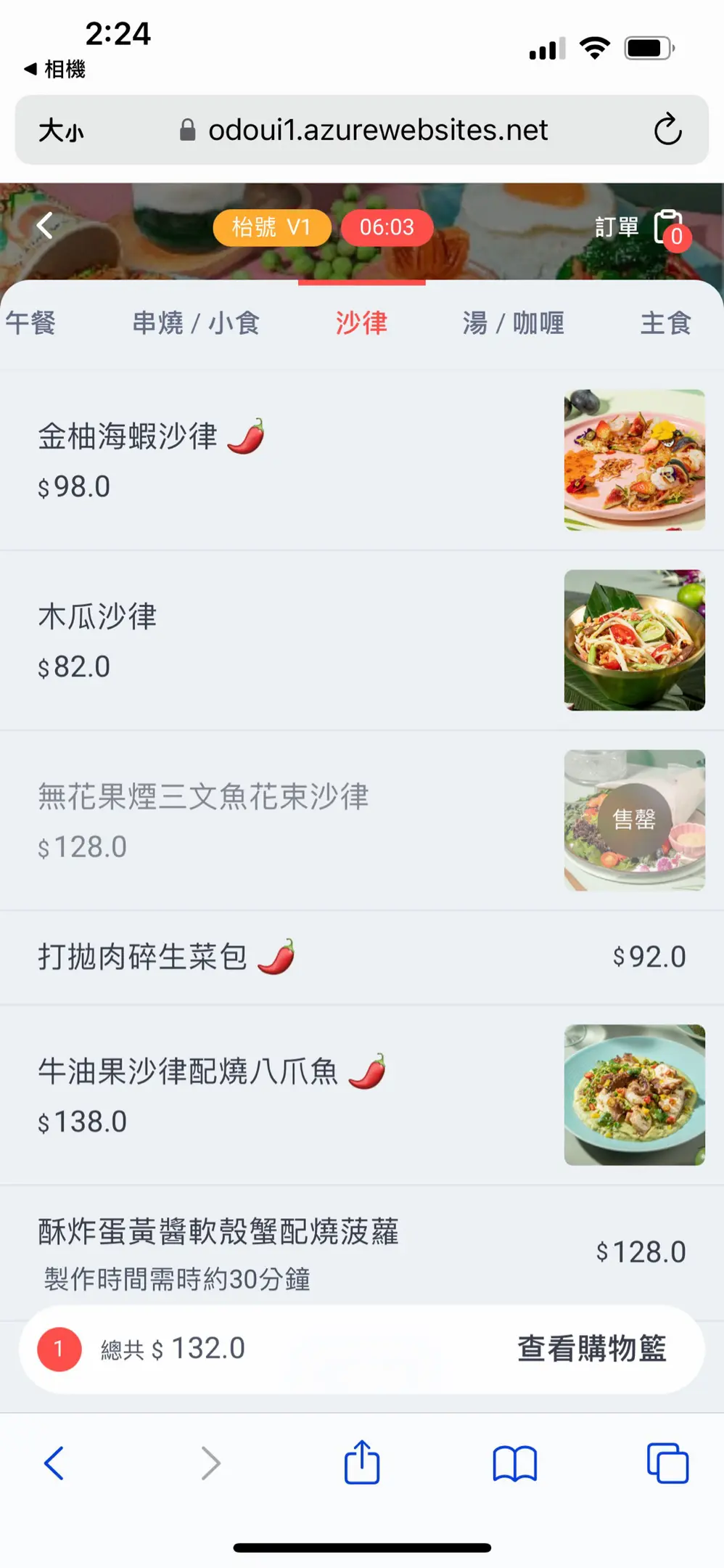The width and height of the screenshot is (724, 1568).
Task: Open 牛油果沙律配燒八爪魚 dish details
Action: pyautogui.click(x=290, y=1094)
